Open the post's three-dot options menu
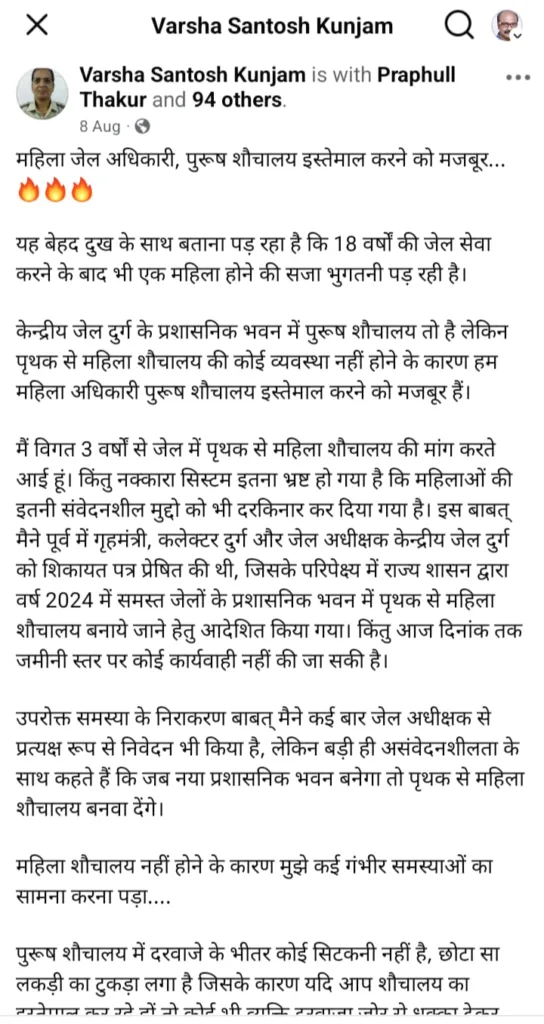 517,77
